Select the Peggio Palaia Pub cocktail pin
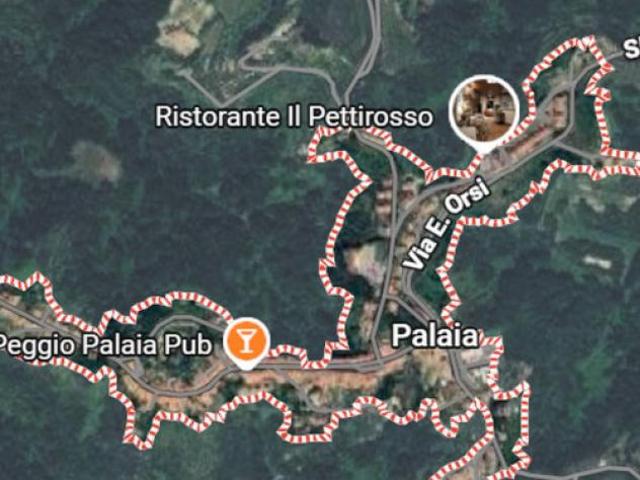The image size is (640, 480). 245,340
